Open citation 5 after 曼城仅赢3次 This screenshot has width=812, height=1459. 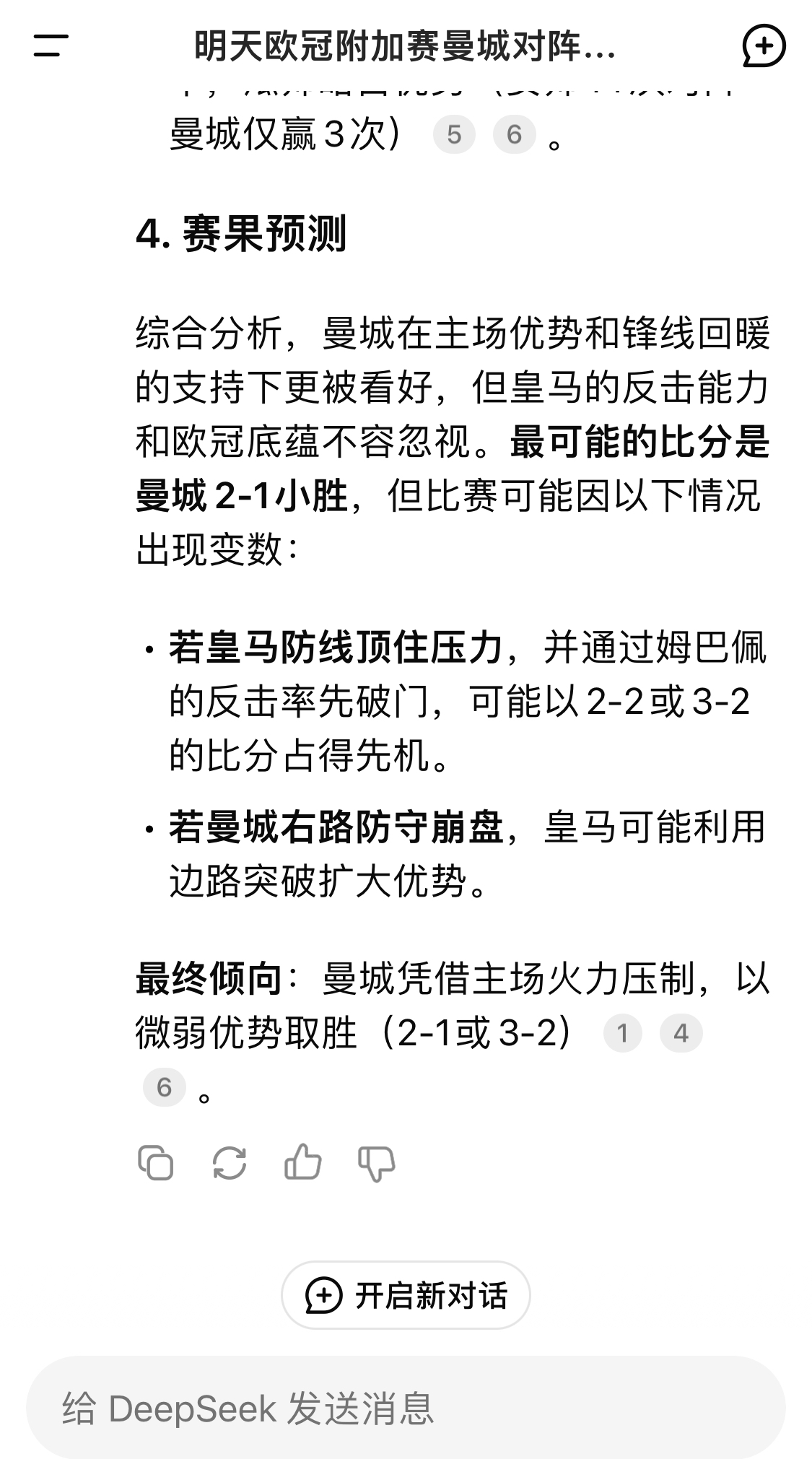[x=454, y=134]
